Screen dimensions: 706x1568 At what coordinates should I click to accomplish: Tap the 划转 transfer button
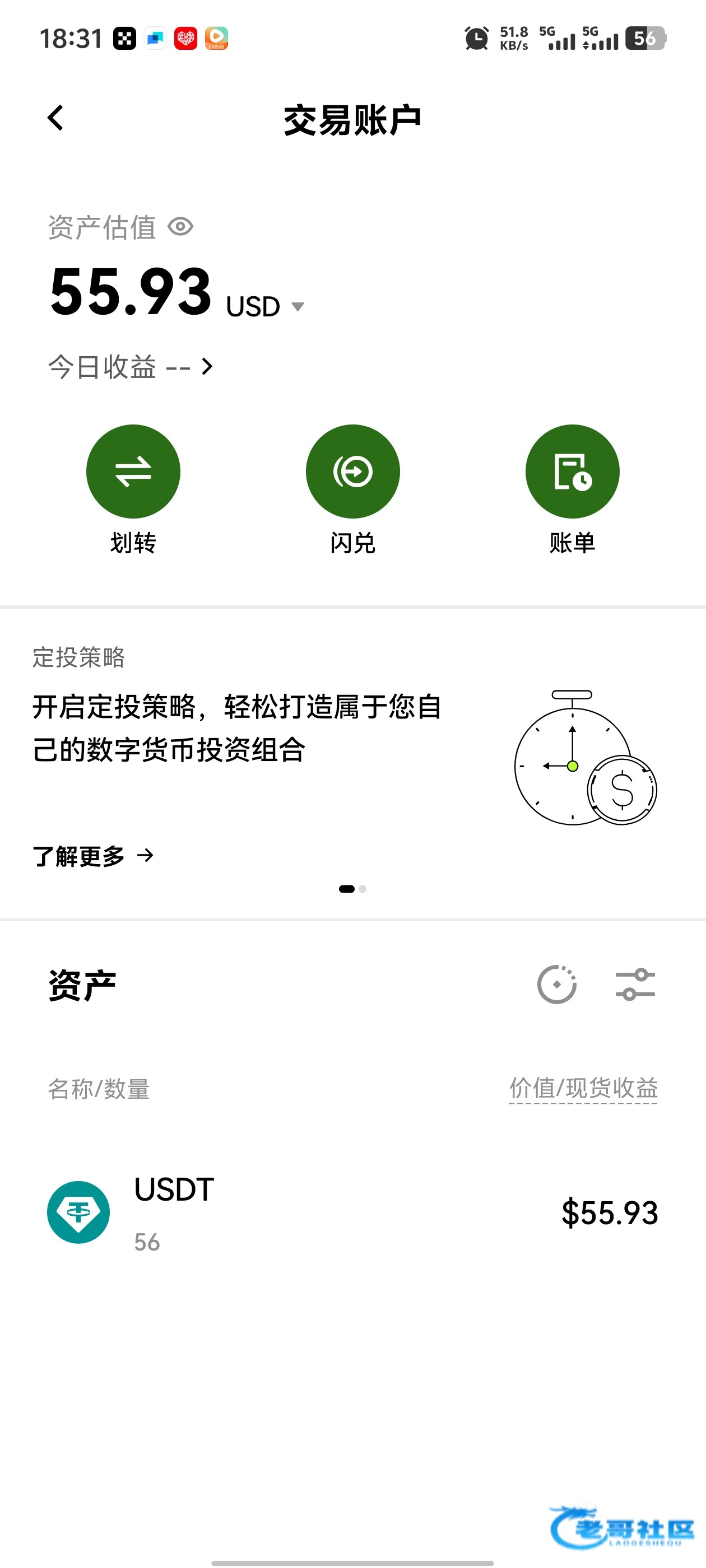click(133, 472)
